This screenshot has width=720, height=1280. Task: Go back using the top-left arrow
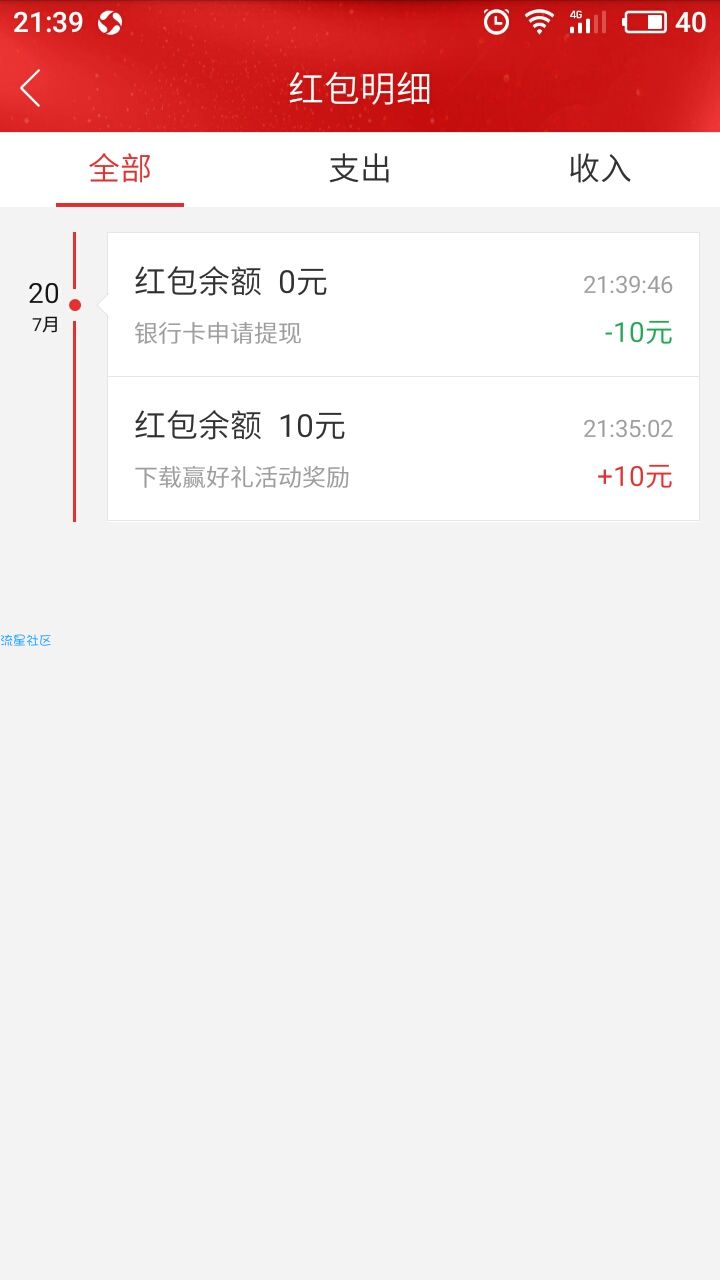click(31, 89)
